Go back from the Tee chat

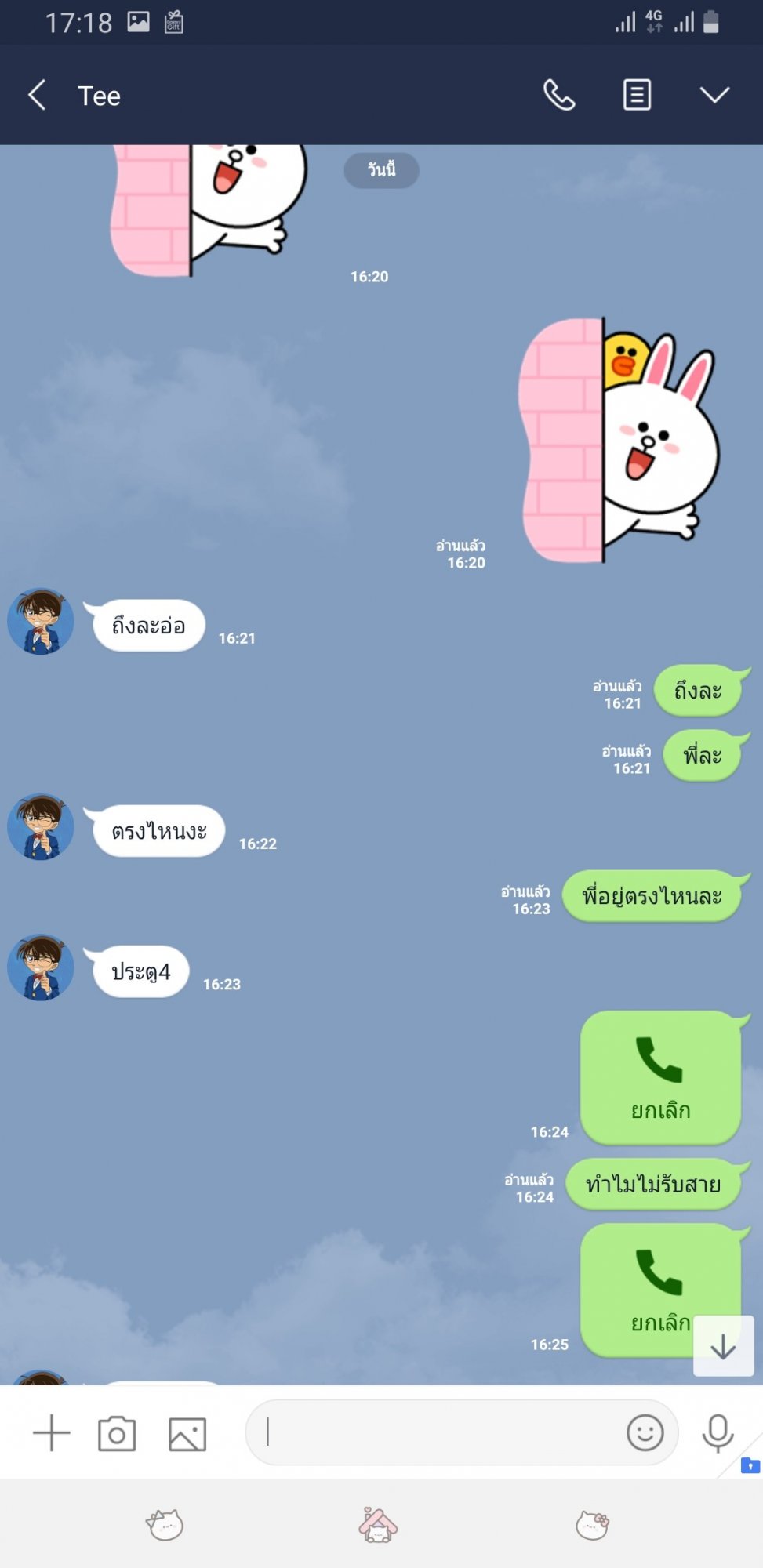coord(36,96)
